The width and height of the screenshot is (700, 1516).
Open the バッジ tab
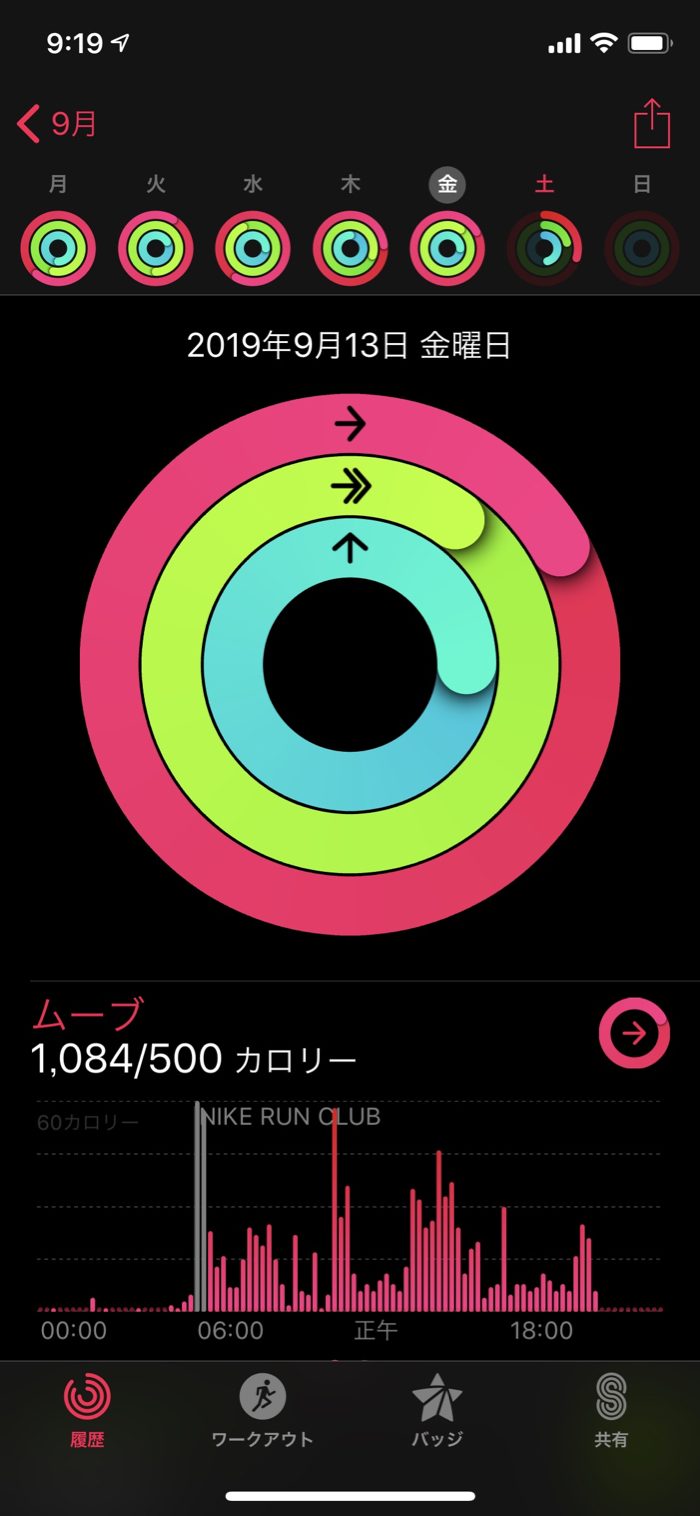(x=437, y=1410)
